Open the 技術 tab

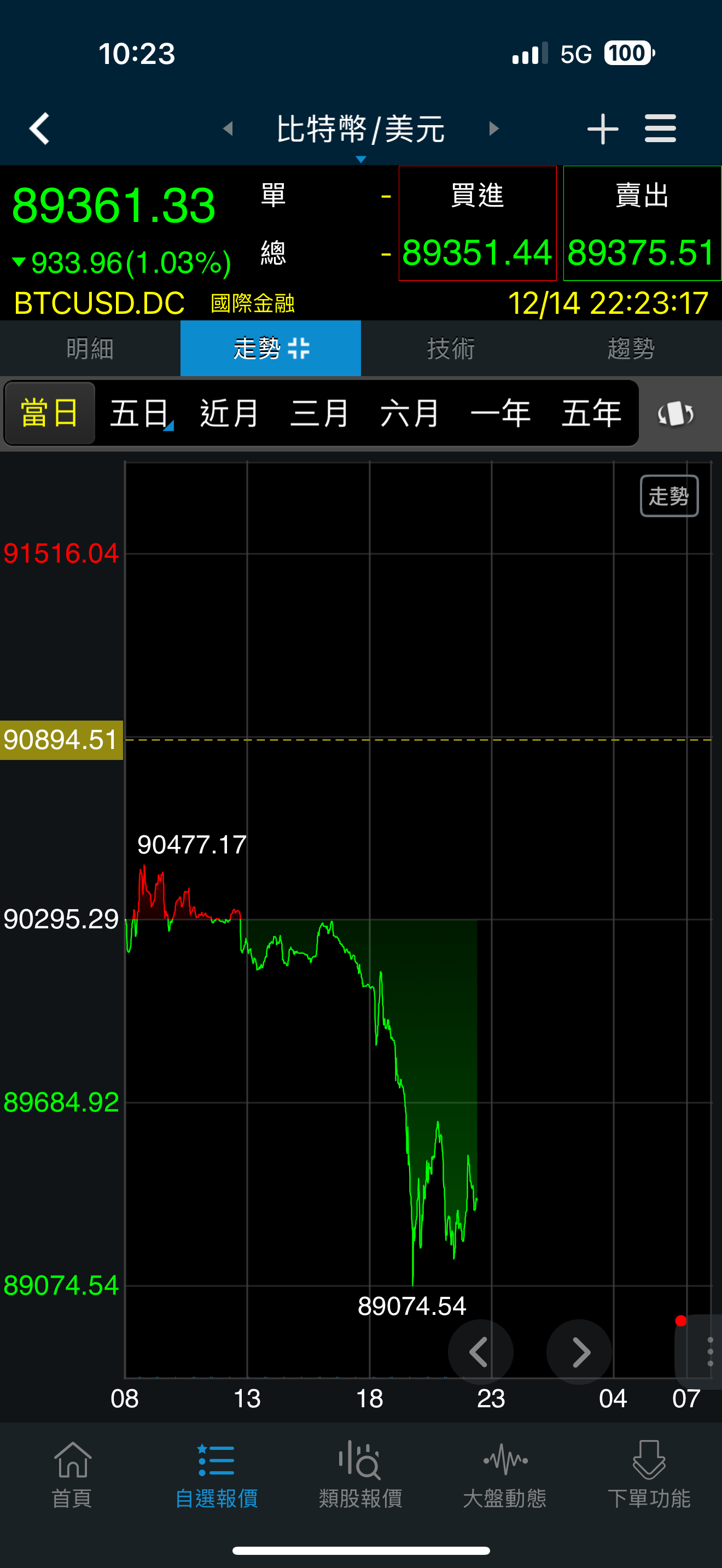coord(451,349)
